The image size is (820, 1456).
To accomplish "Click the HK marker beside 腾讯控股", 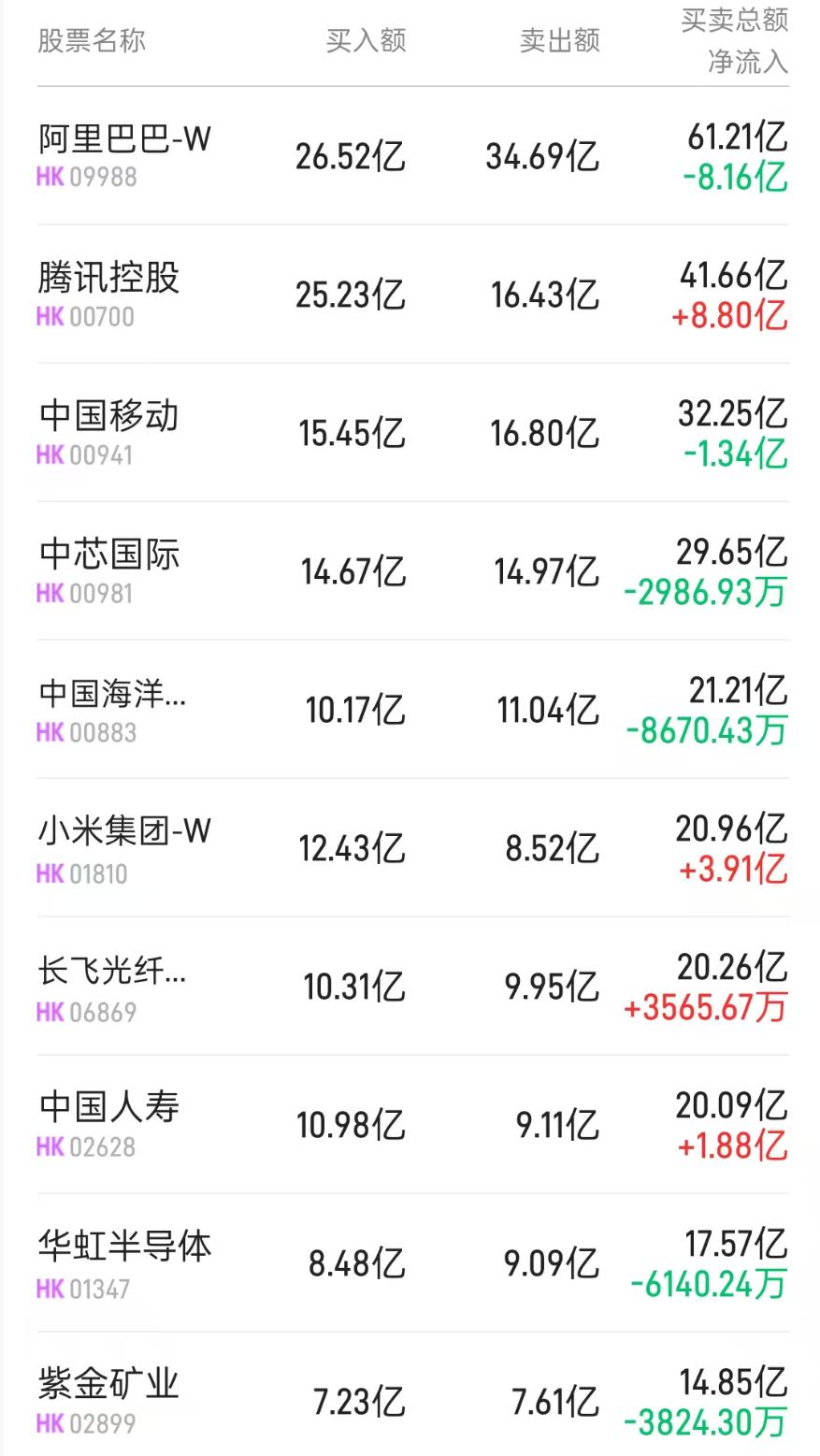I will click(x=50, y=317).
